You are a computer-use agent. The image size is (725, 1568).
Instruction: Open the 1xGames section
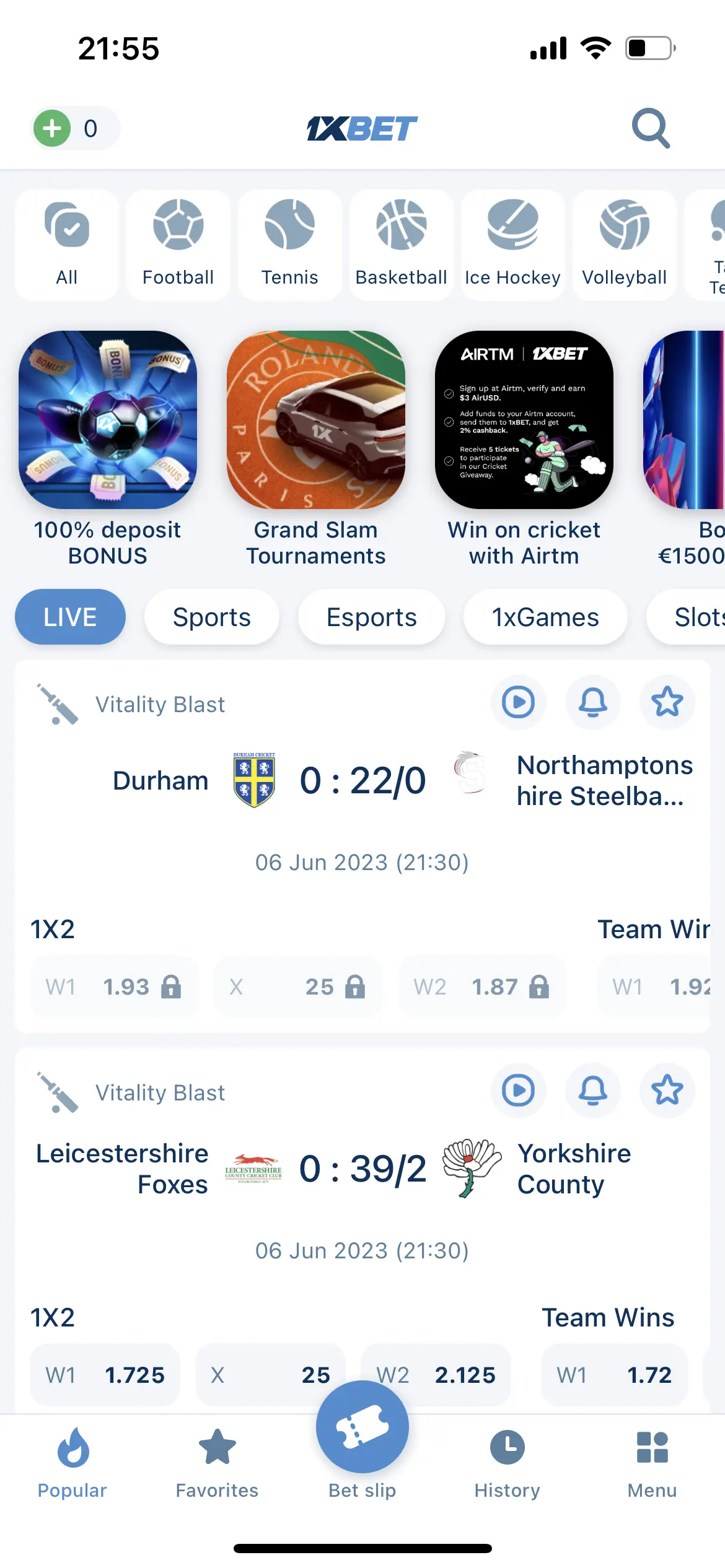545,617
